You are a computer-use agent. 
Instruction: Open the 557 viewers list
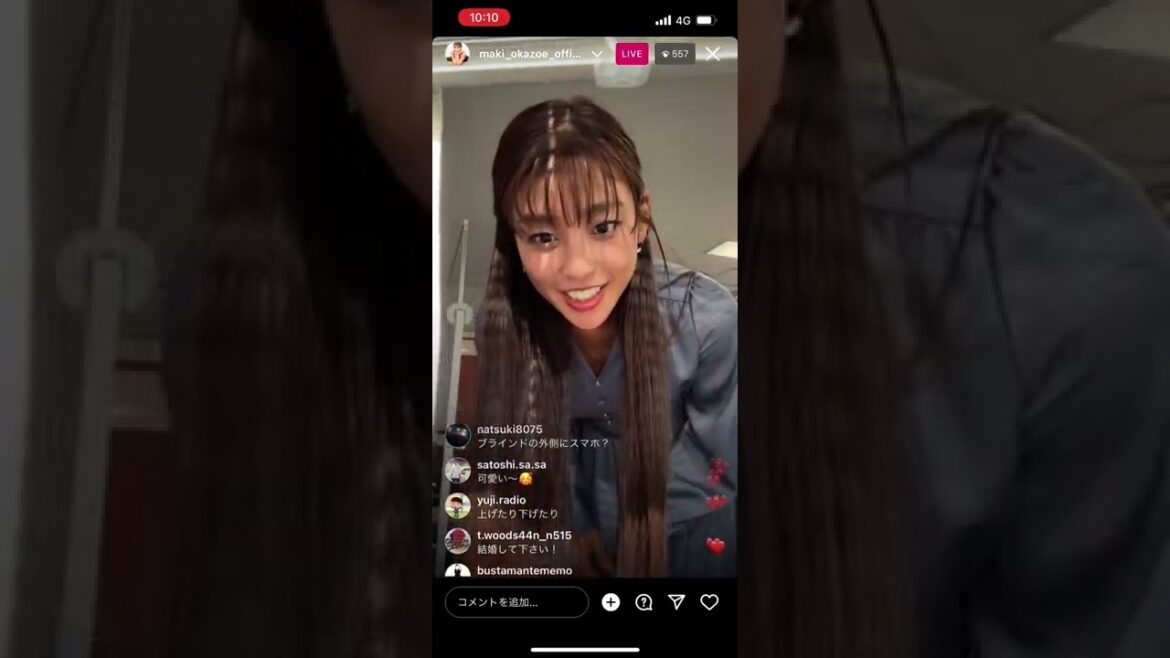coord(675,54)
